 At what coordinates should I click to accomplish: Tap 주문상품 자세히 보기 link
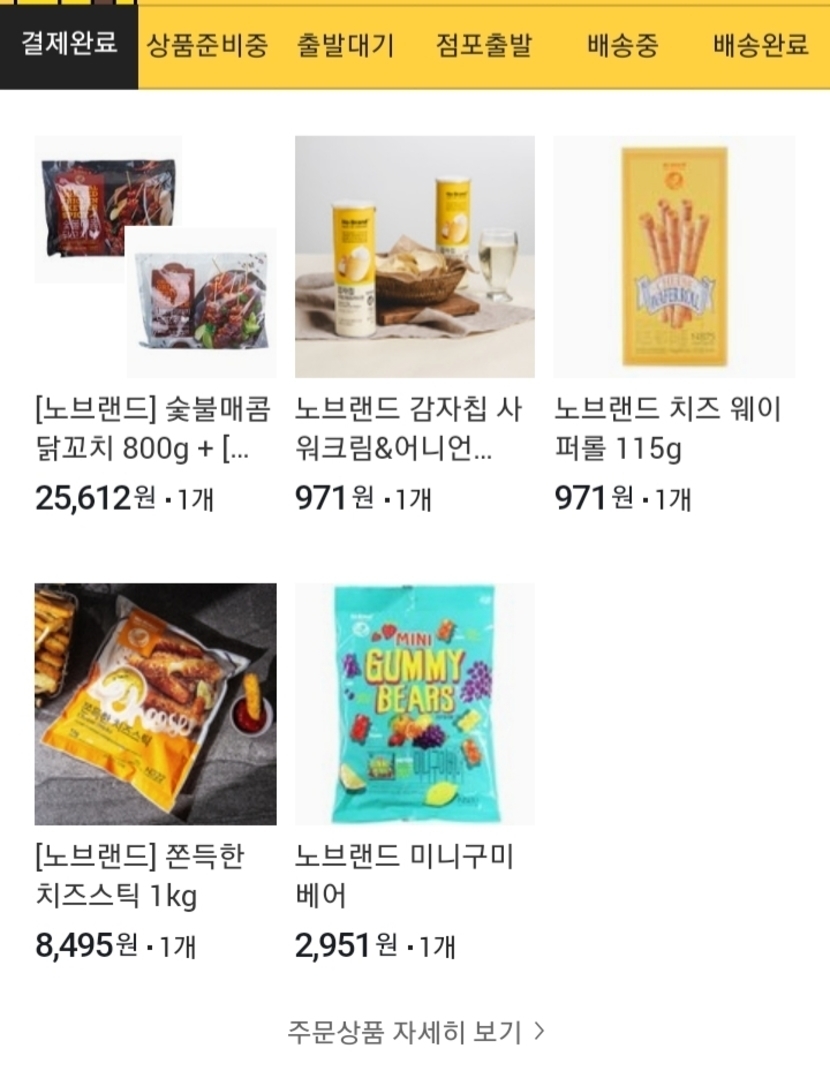click(415, 1032)
